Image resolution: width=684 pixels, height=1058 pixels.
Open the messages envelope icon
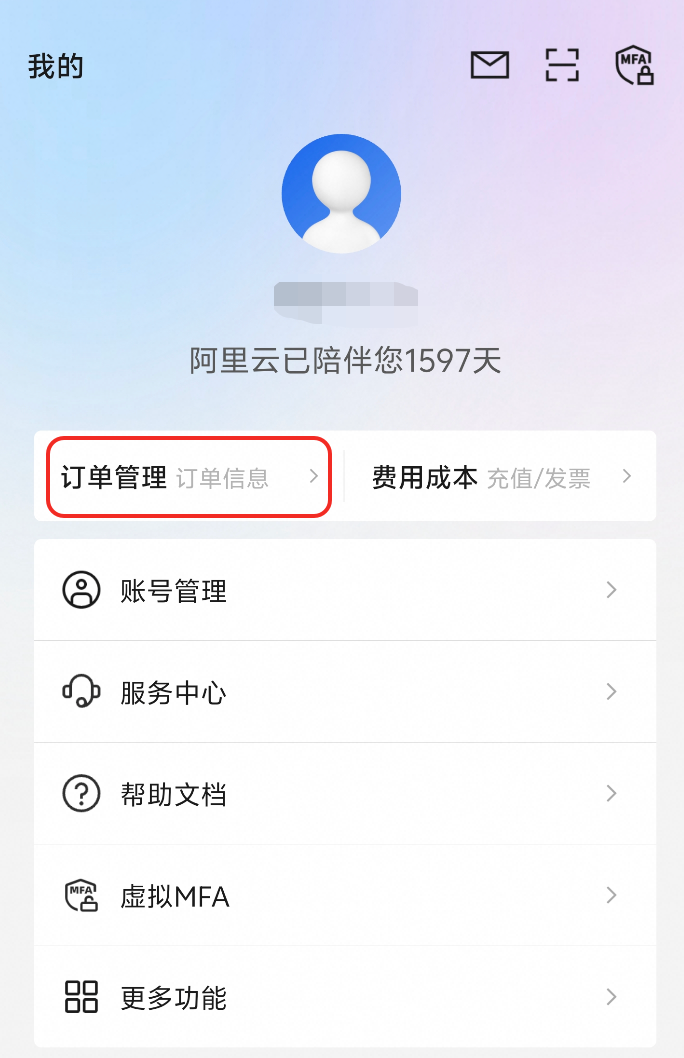coord(490,66)
